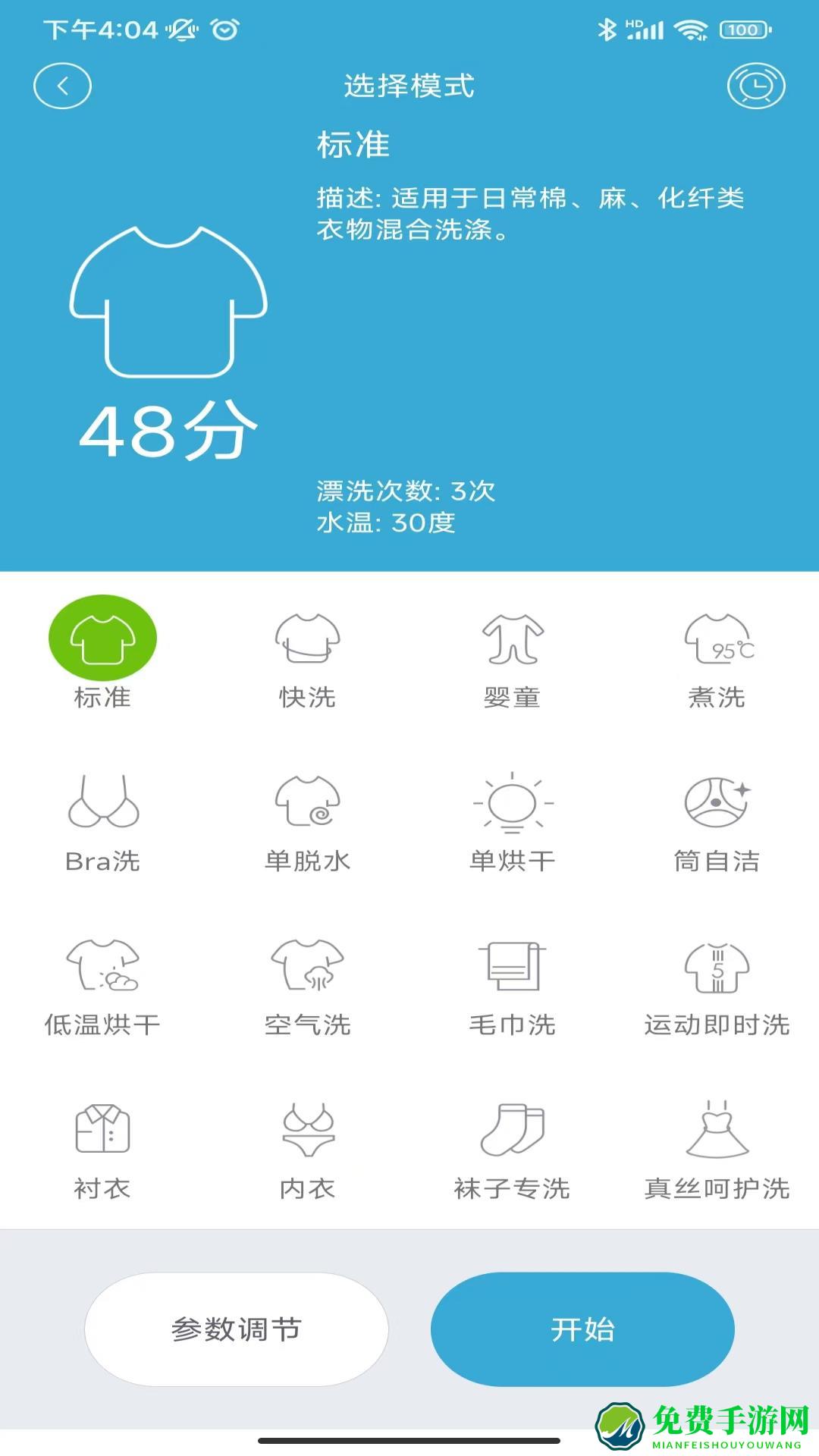Open the appointment timer clock icon
The image size is (819, 1456).
click(x=755, y=86)
